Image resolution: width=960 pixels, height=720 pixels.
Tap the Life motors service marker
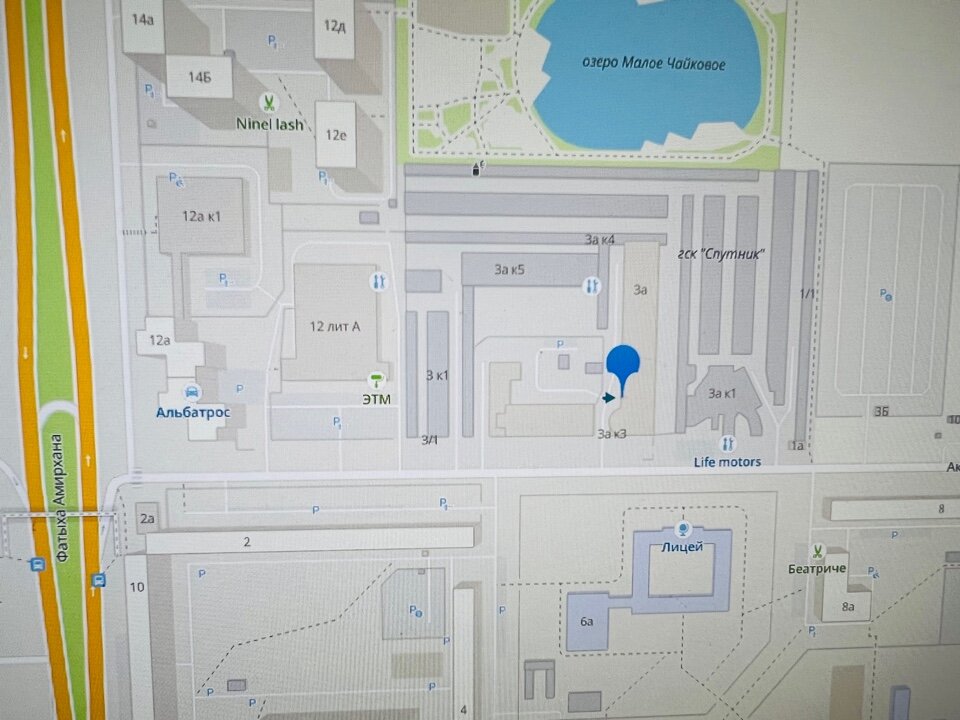[x=727, y=443]
